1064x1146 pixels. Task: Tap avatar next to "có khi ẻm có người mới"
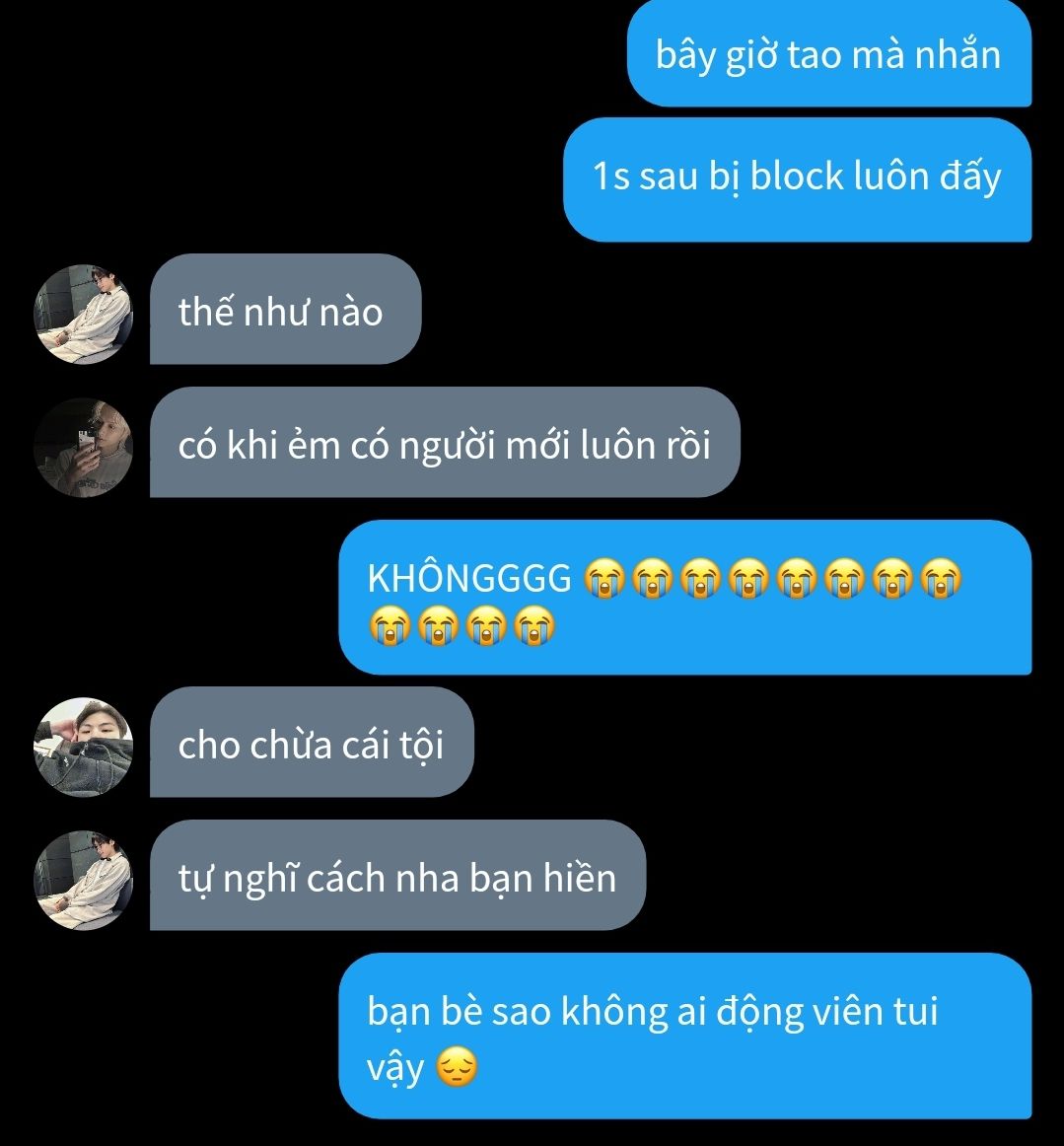tap(83, 447)
